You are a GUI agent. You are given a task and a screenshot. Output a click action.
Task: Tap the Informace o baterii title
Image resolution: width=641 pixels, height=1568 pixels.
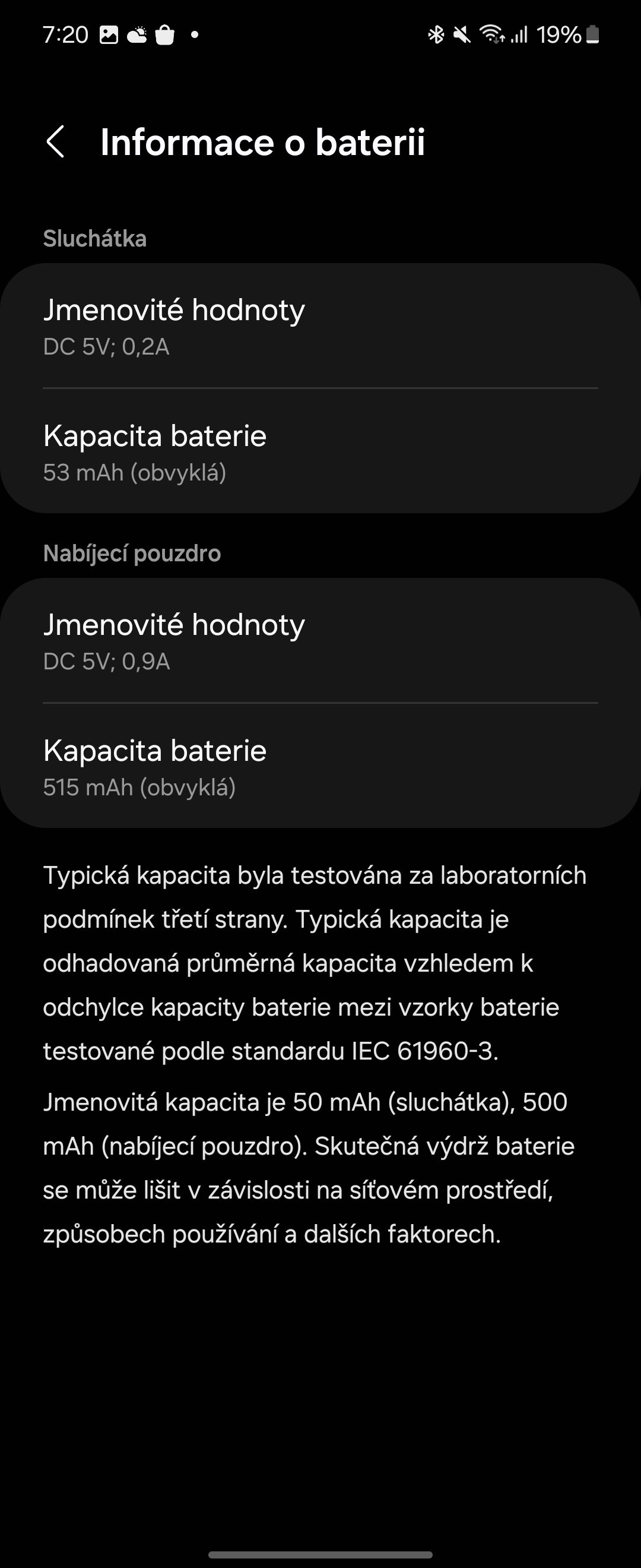[263, 144]
